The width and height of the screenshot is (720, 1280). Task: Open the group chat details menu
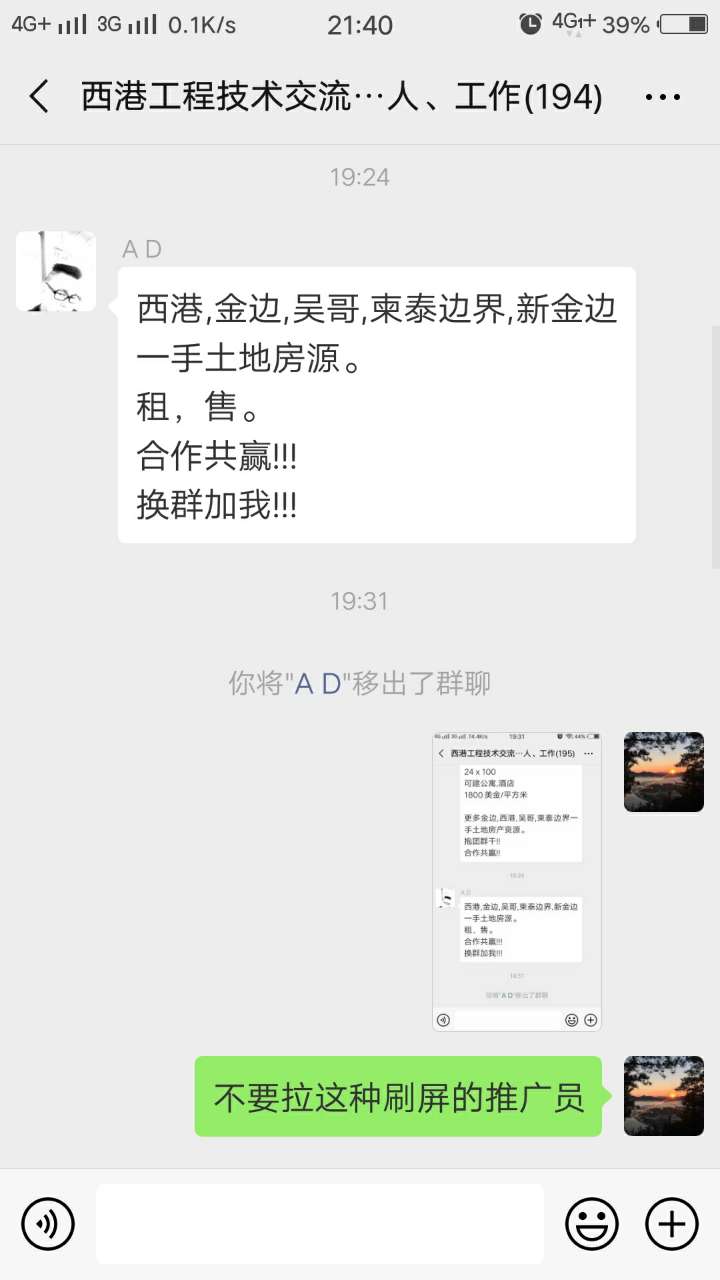coord(662,97)
